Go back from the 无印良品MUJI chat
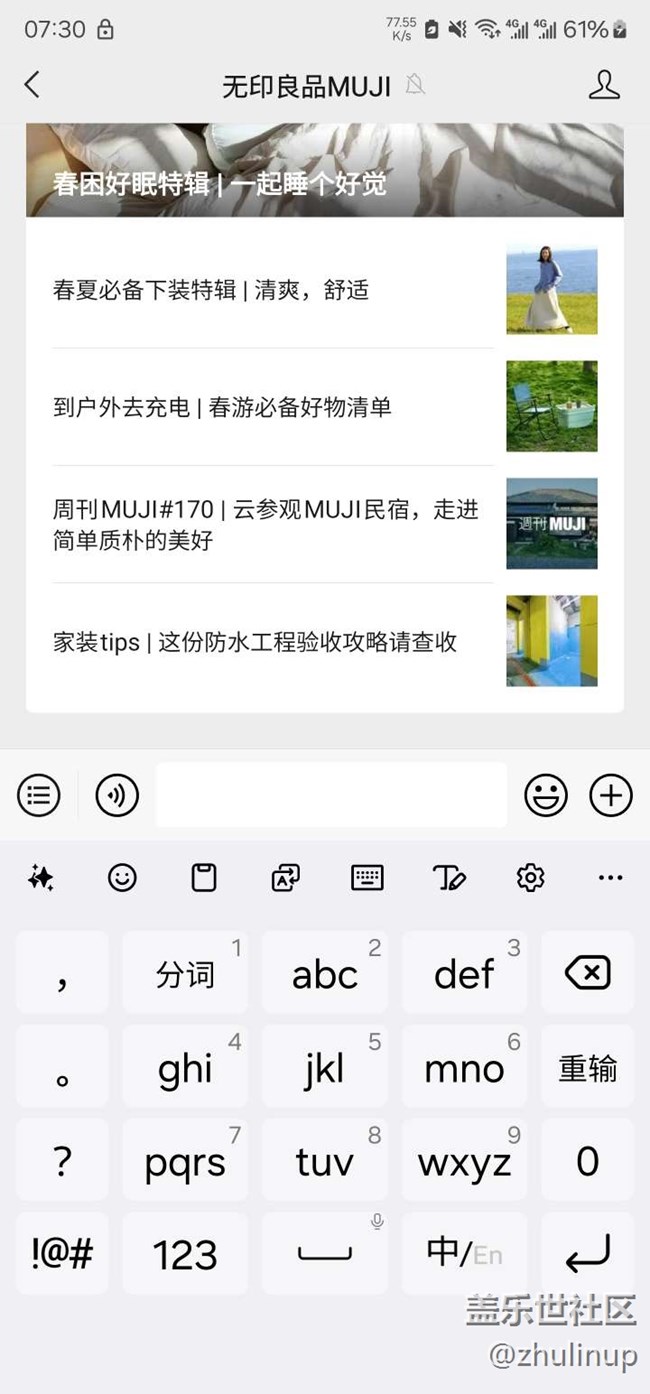Viewport: 650px width, 1394px height. pos(32,85)
